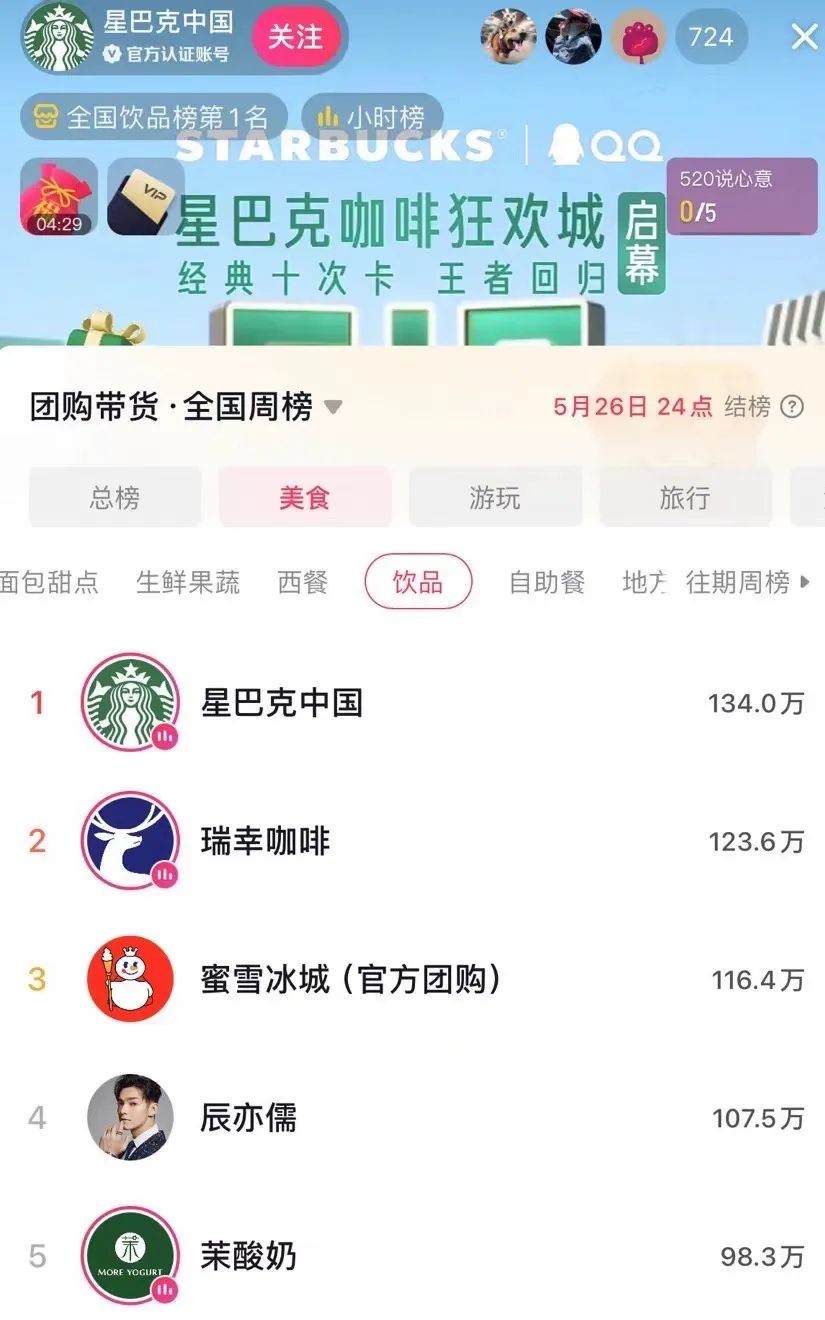Switch to the 游玩 tab
The image size is (825, 1320).
[x=495, y=497]
